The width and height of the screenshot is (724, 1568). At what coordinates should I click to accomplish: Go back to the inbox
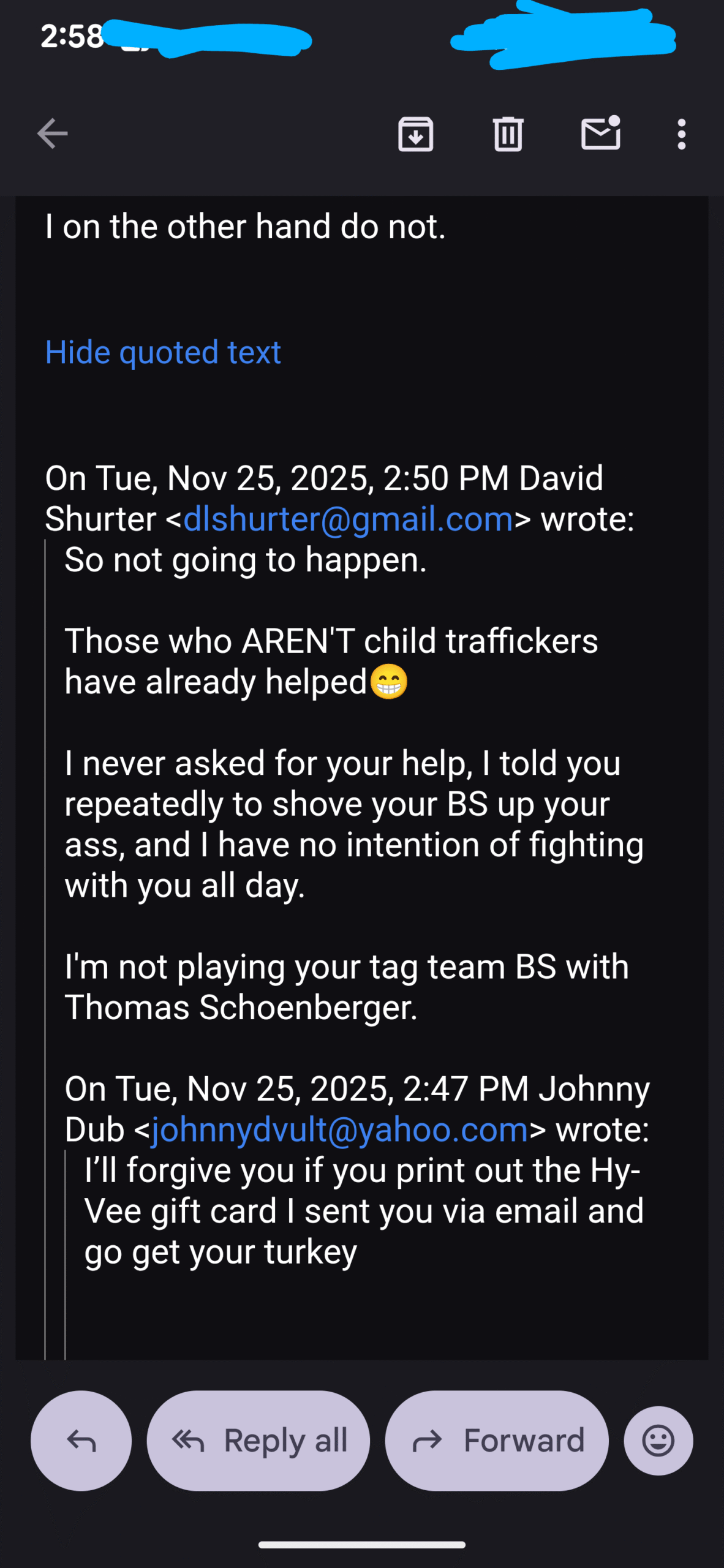[52, 134]
